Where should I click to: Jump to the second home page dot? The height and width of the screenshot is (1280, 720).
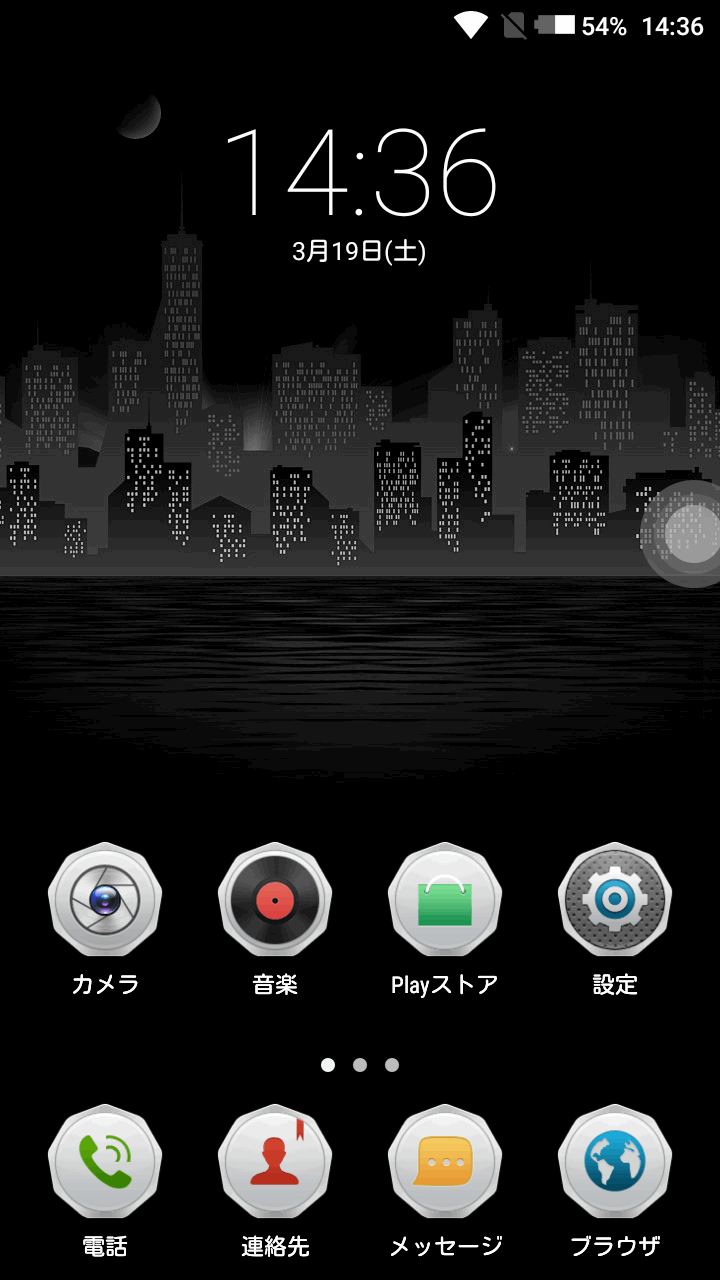[x=360, y=1065]
